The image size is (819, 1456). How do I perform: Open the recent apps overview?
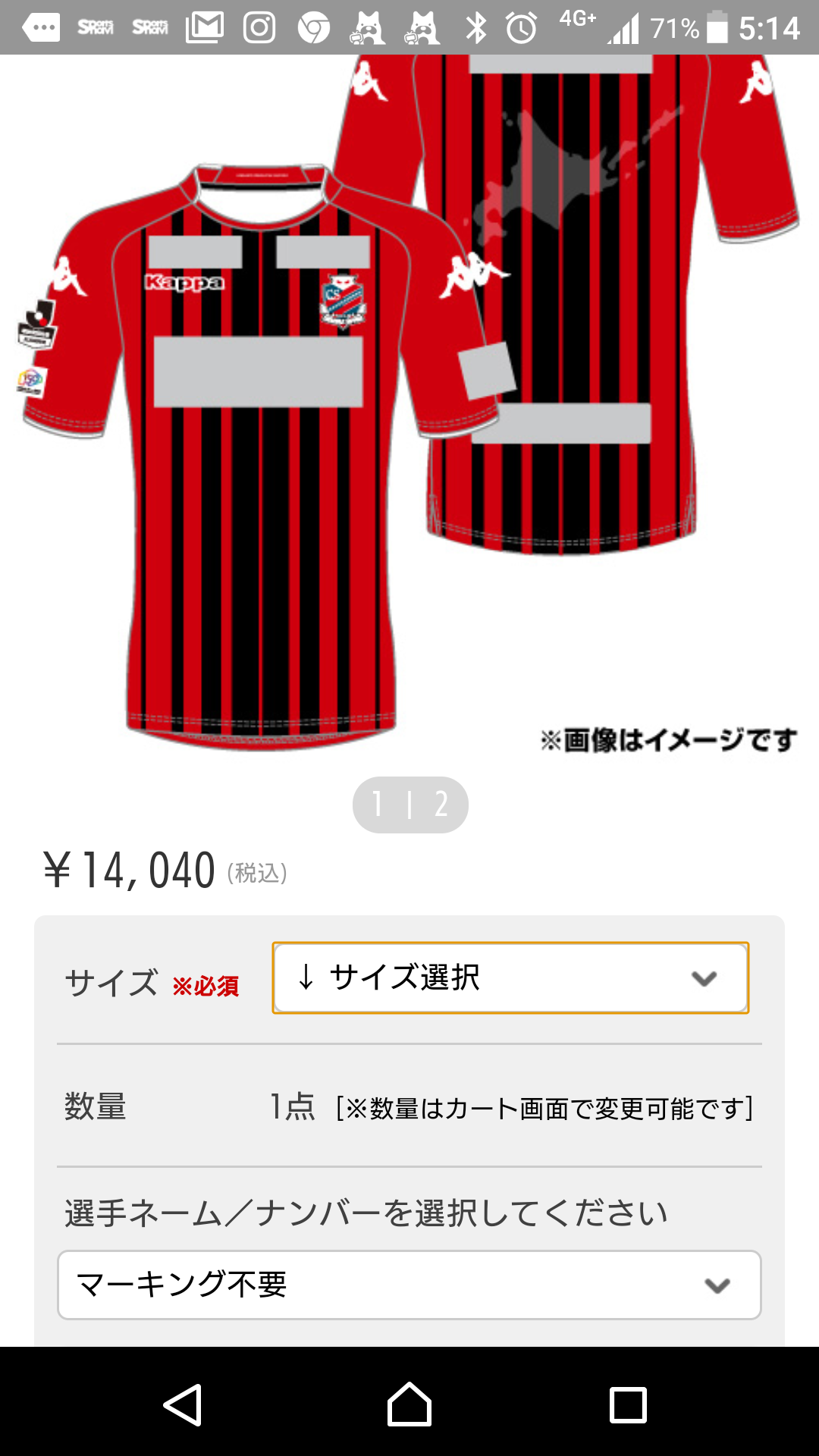click(628, 1404)
